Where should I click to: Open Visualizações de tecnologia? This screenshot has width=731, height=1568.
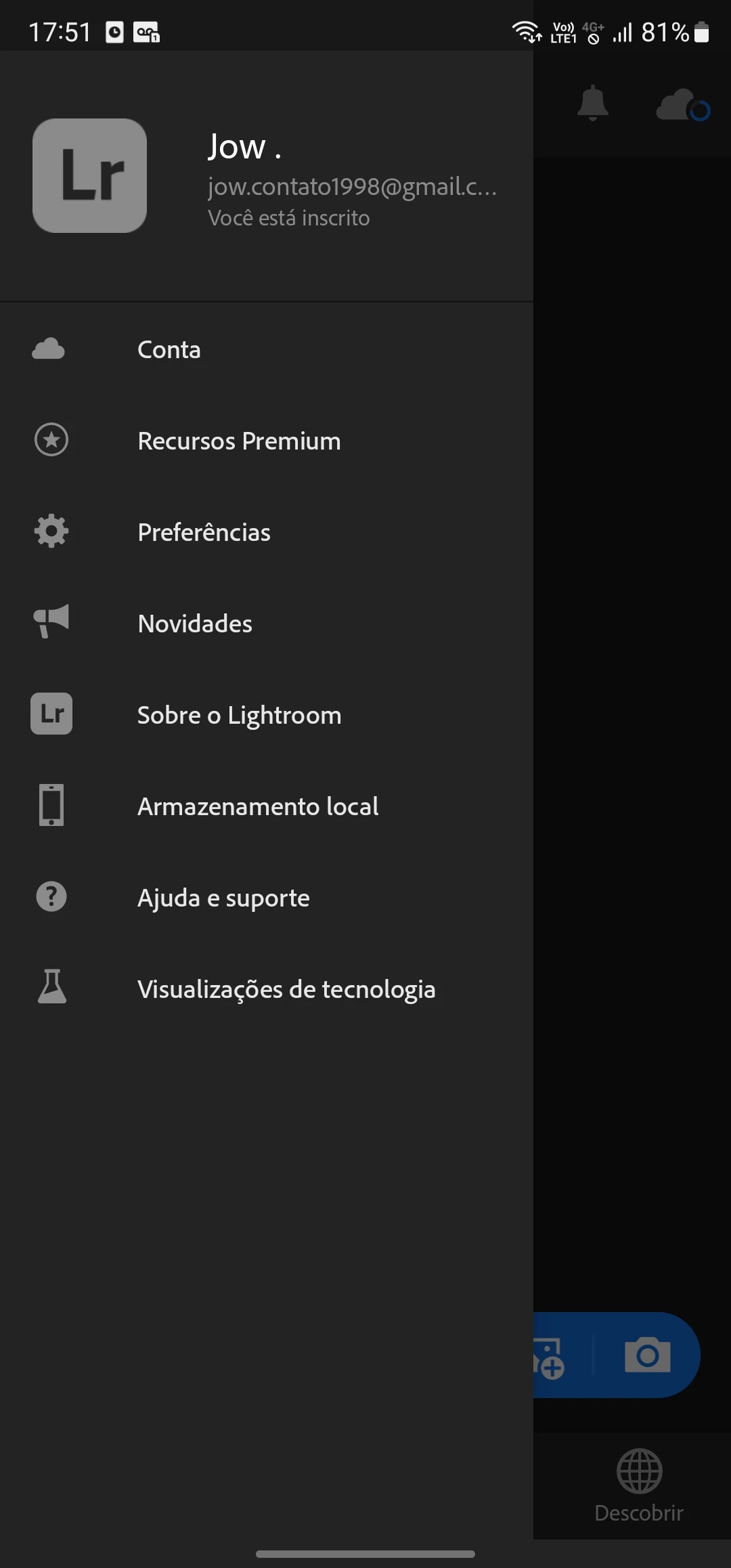click(286, 990)
